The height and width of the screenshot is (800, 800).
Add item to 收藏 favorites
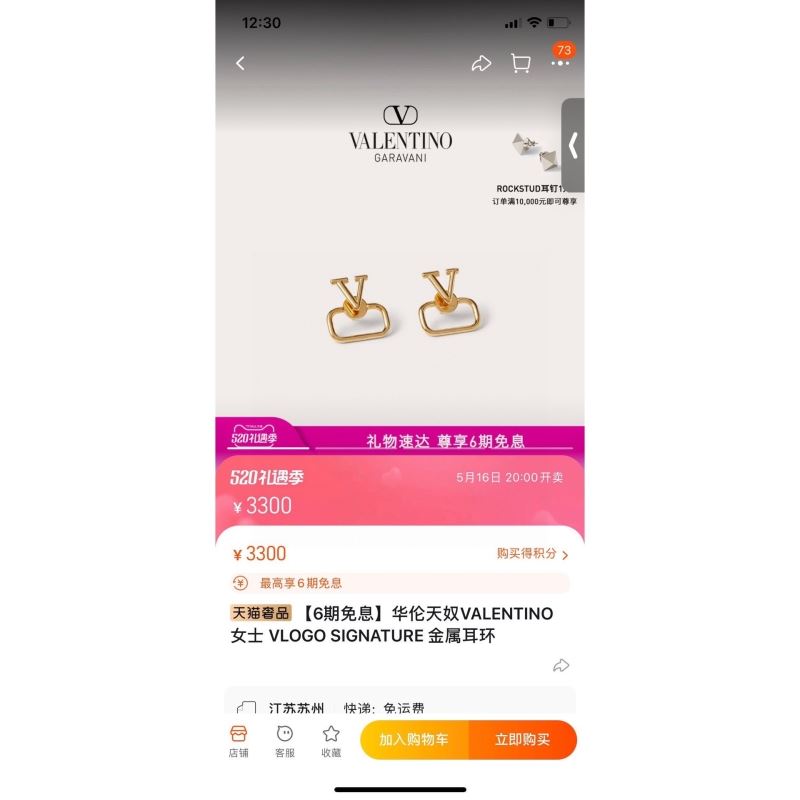[x=331, y=741]
